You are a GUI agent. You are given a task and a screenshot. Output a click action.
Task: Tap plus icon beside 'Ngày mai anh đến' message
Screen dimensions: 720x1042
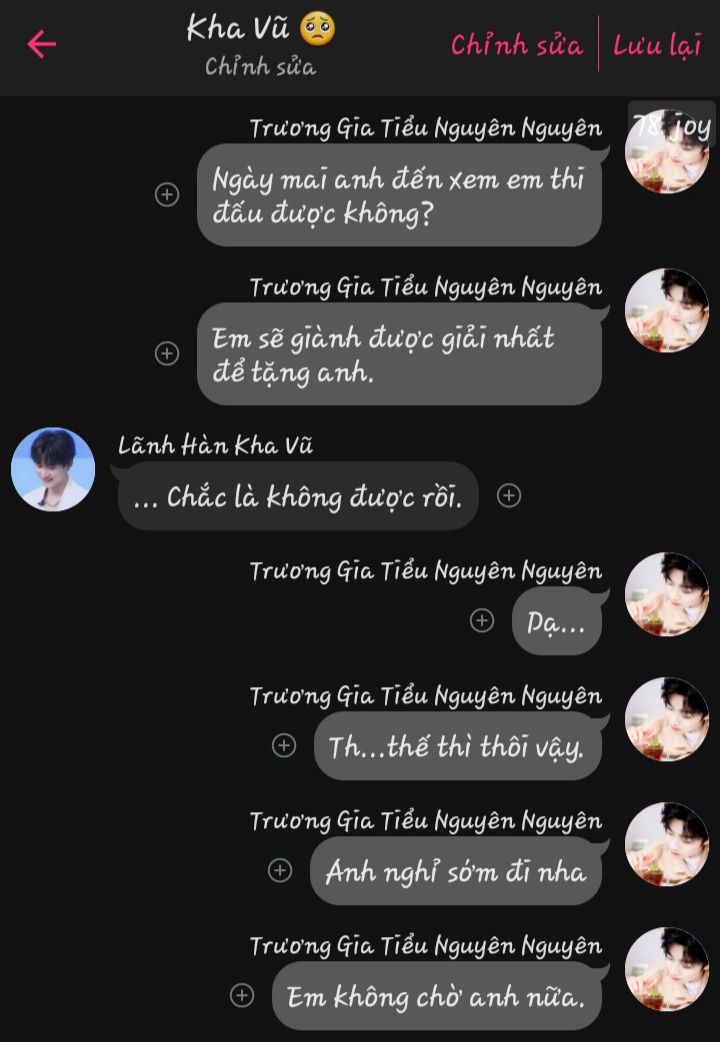(167, 195)
